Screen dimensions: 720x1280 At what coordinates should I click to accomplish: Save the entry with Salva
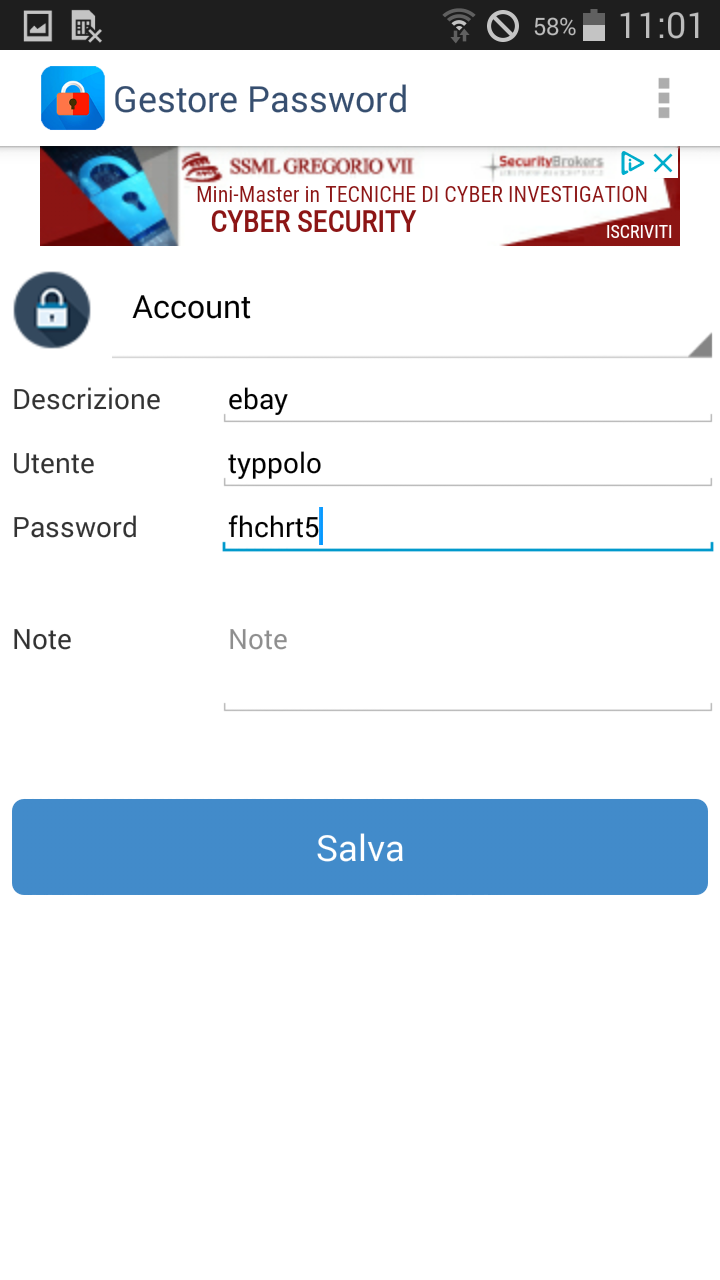tap(360, 847)
